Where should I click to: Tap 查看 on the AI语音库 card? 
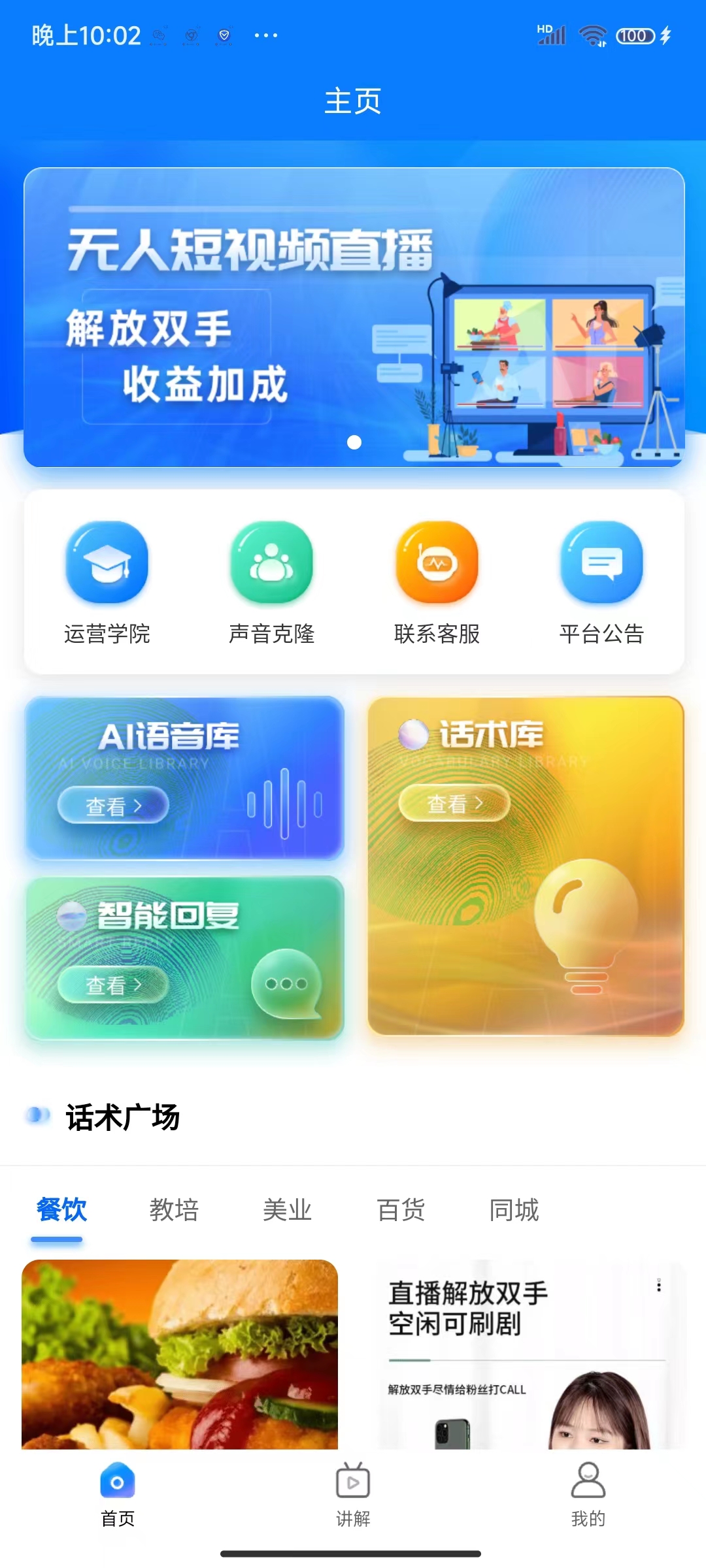coord(113,806)
